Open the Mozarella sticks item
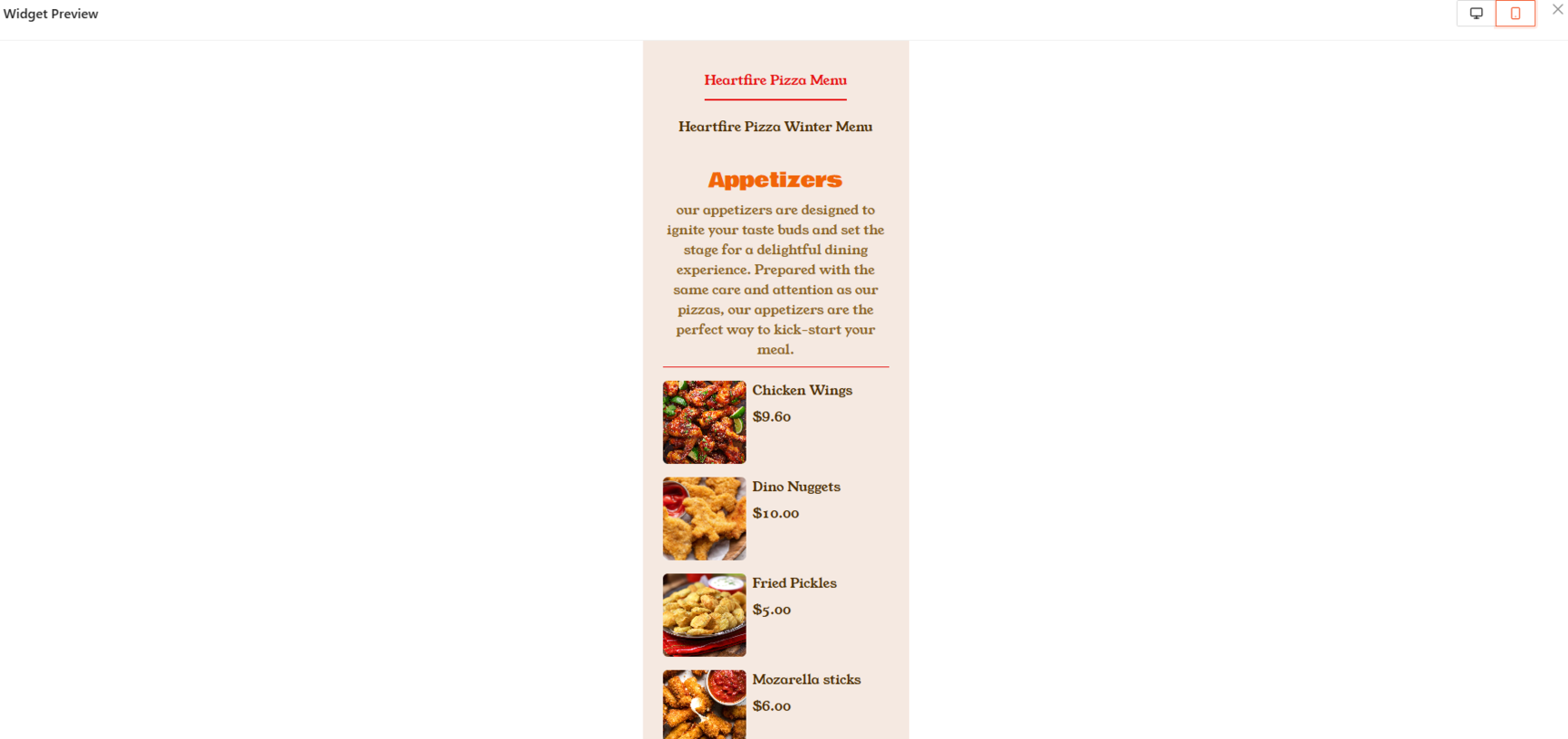The height and width of the screenshot is (739, 1568). 806,680
